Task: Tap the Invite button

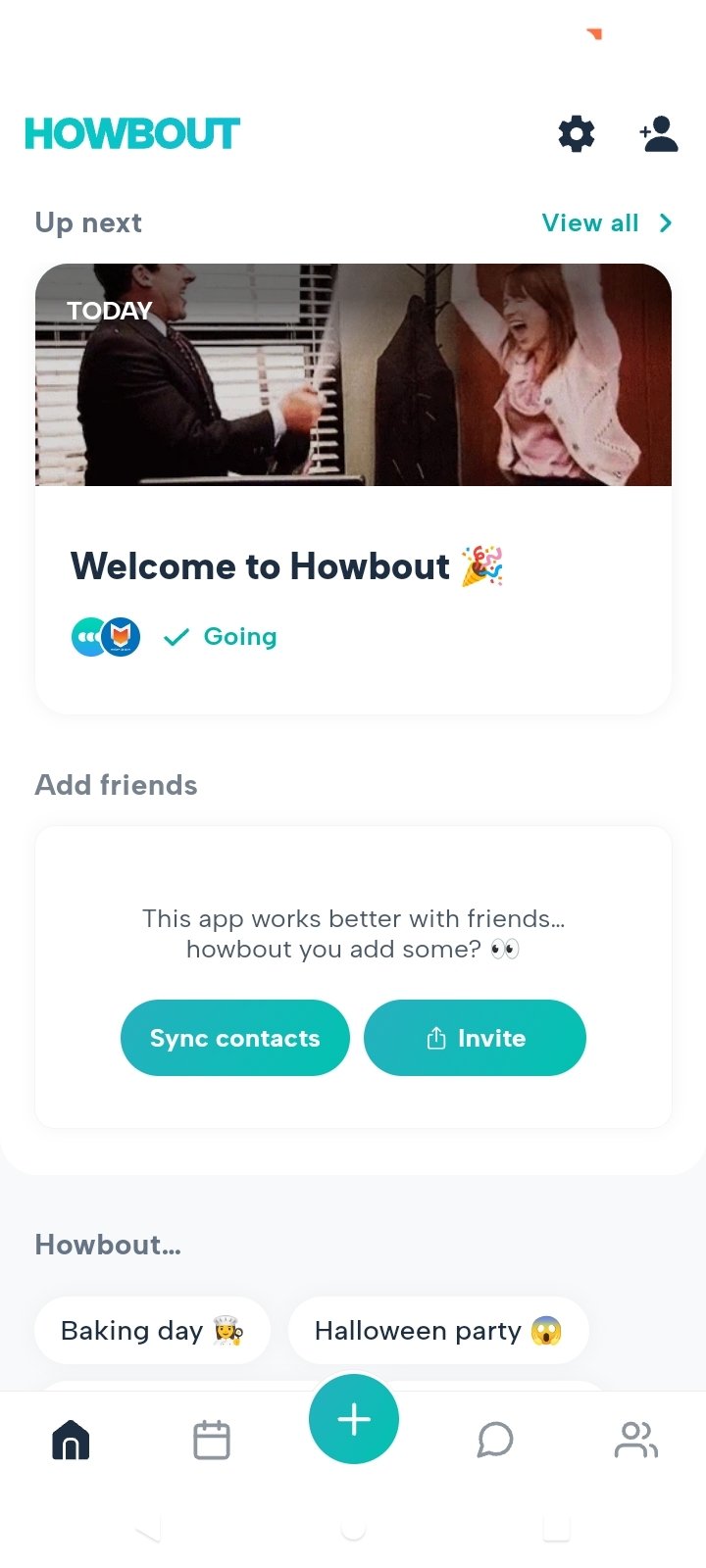Action: click(475, 1038)
